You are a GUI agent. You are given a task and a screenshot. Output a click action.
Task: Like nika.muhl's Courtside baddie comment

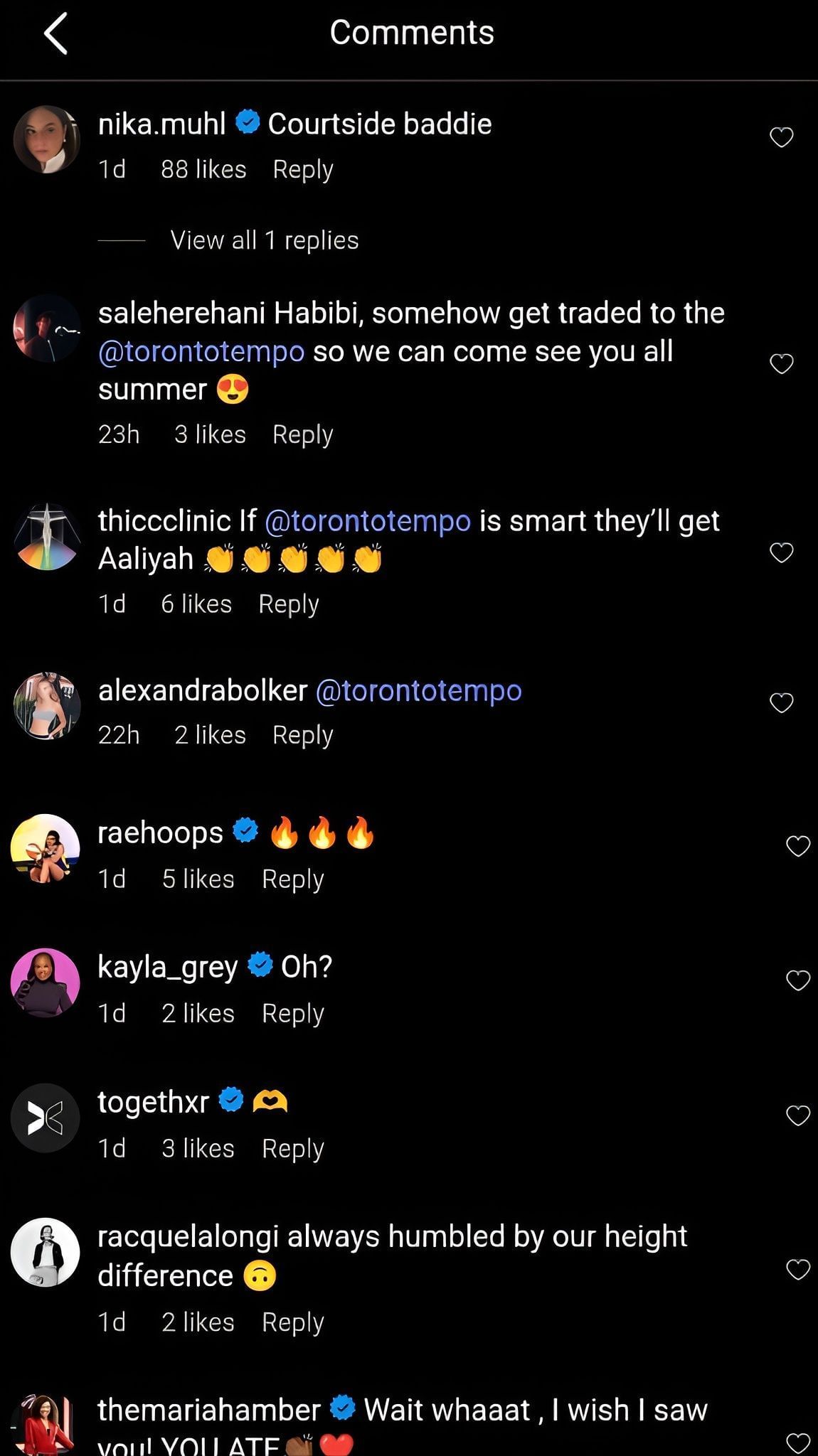(x=781, y=137)
